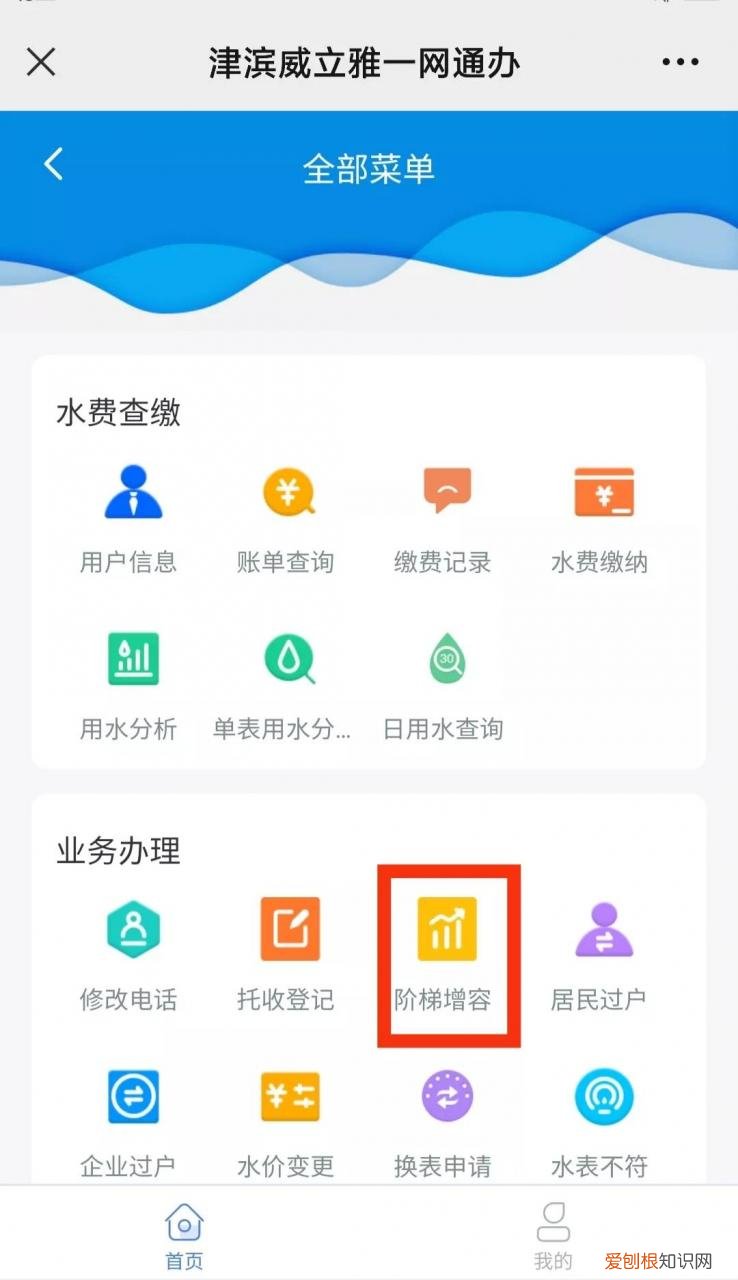The width and height of the screenshot is (738, 1280).
Task: Open the three-dot overflow menu
Action: tap(681, 62)
